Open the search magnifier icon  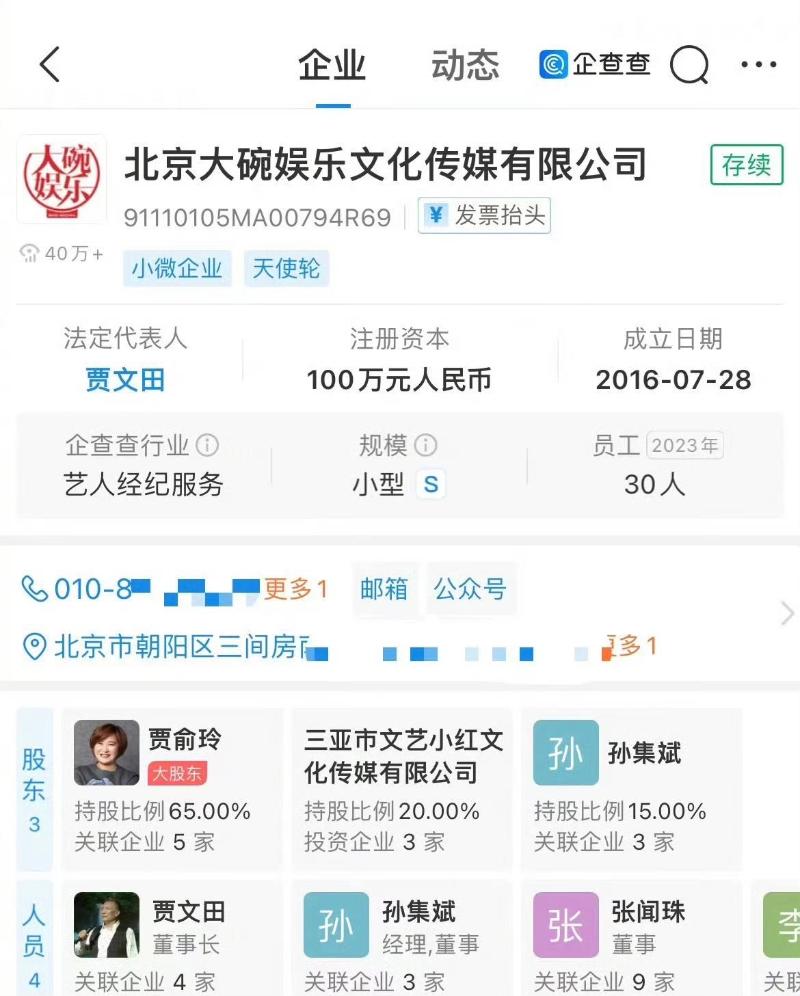[689, 66]
